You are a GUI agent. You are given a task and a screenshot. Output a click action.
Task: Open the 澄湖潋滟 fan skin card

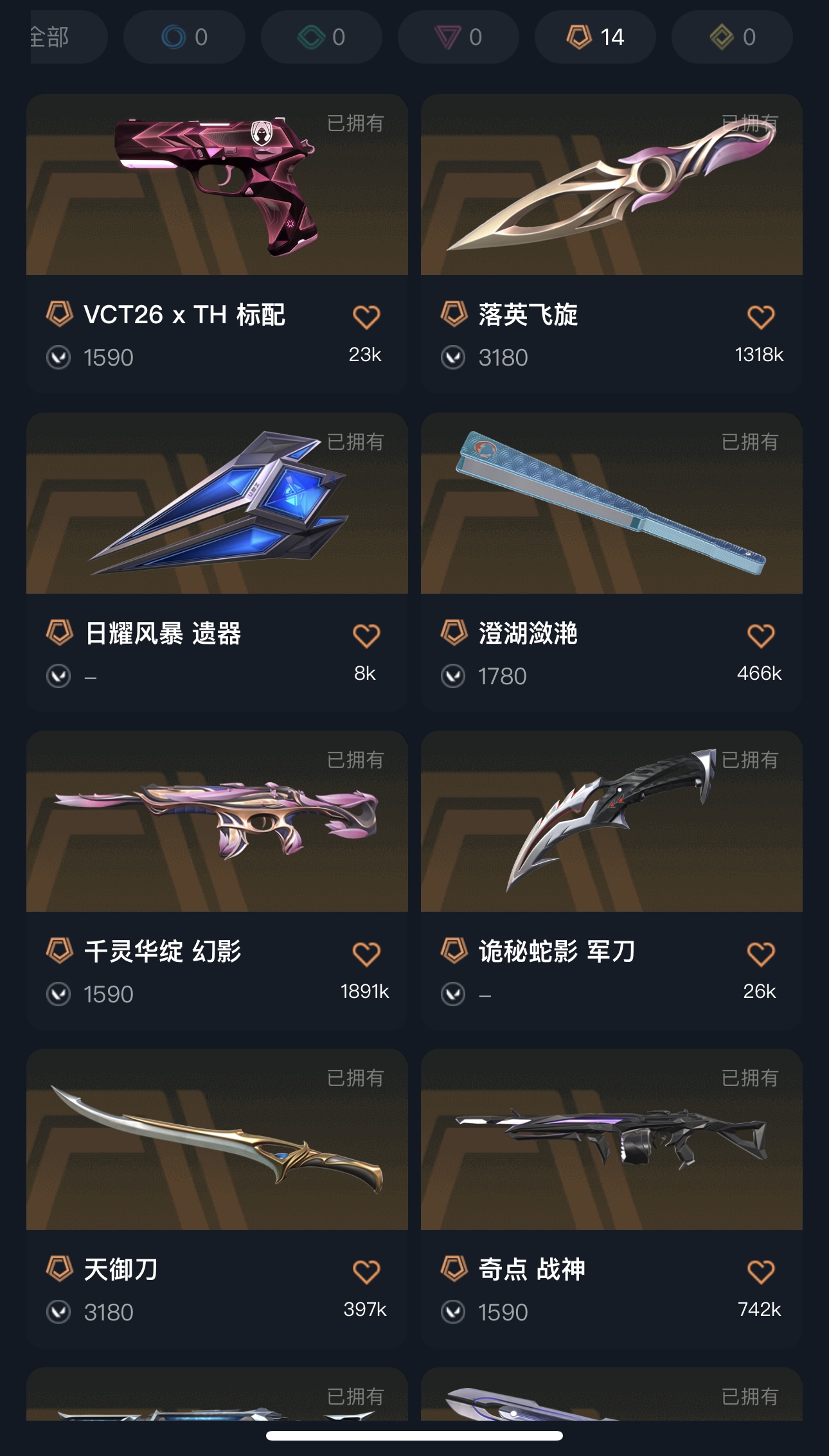(x=612, y=562)
